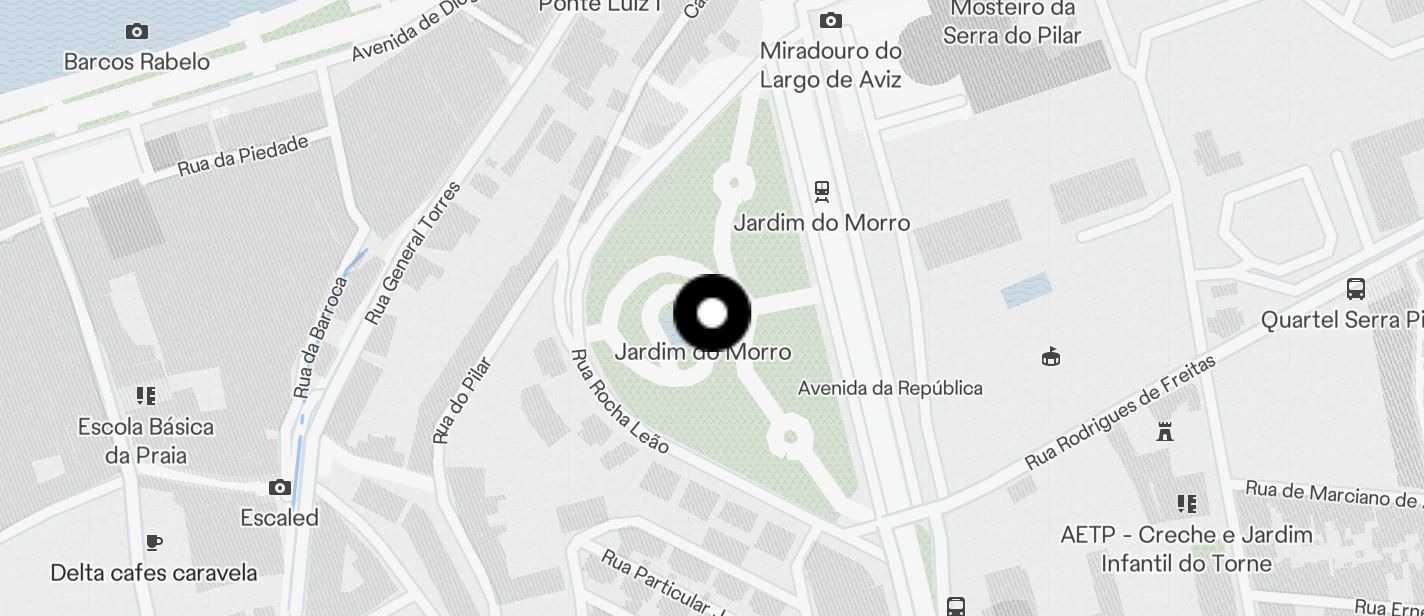Select the Delta cafes caravela coffee icon

pyautogui.click(x=153, y=542)
